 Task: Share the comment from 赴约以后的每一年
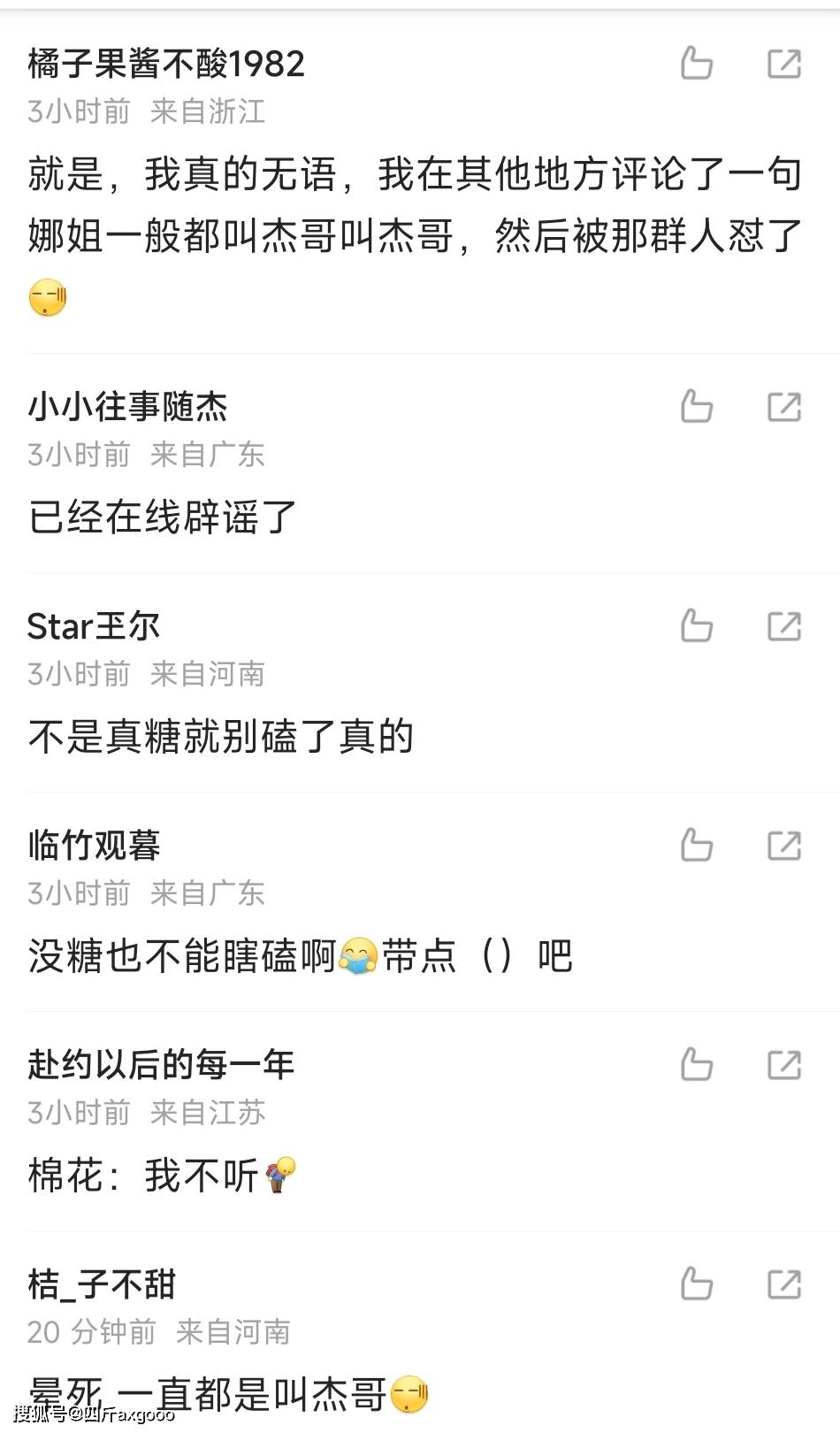784,1065
